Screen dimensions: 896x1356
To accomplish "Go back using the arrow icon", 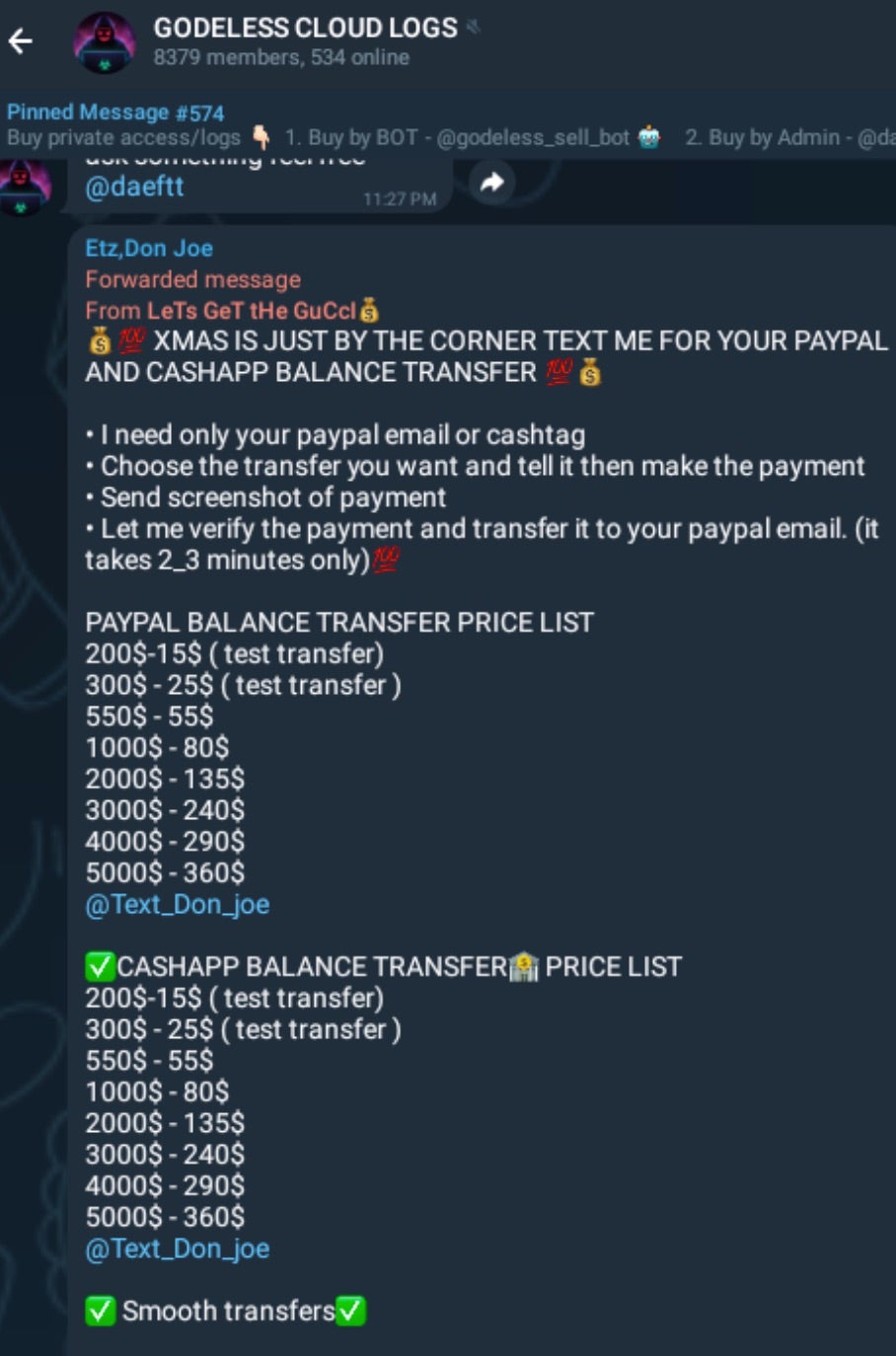I will [x=21, y=41].
